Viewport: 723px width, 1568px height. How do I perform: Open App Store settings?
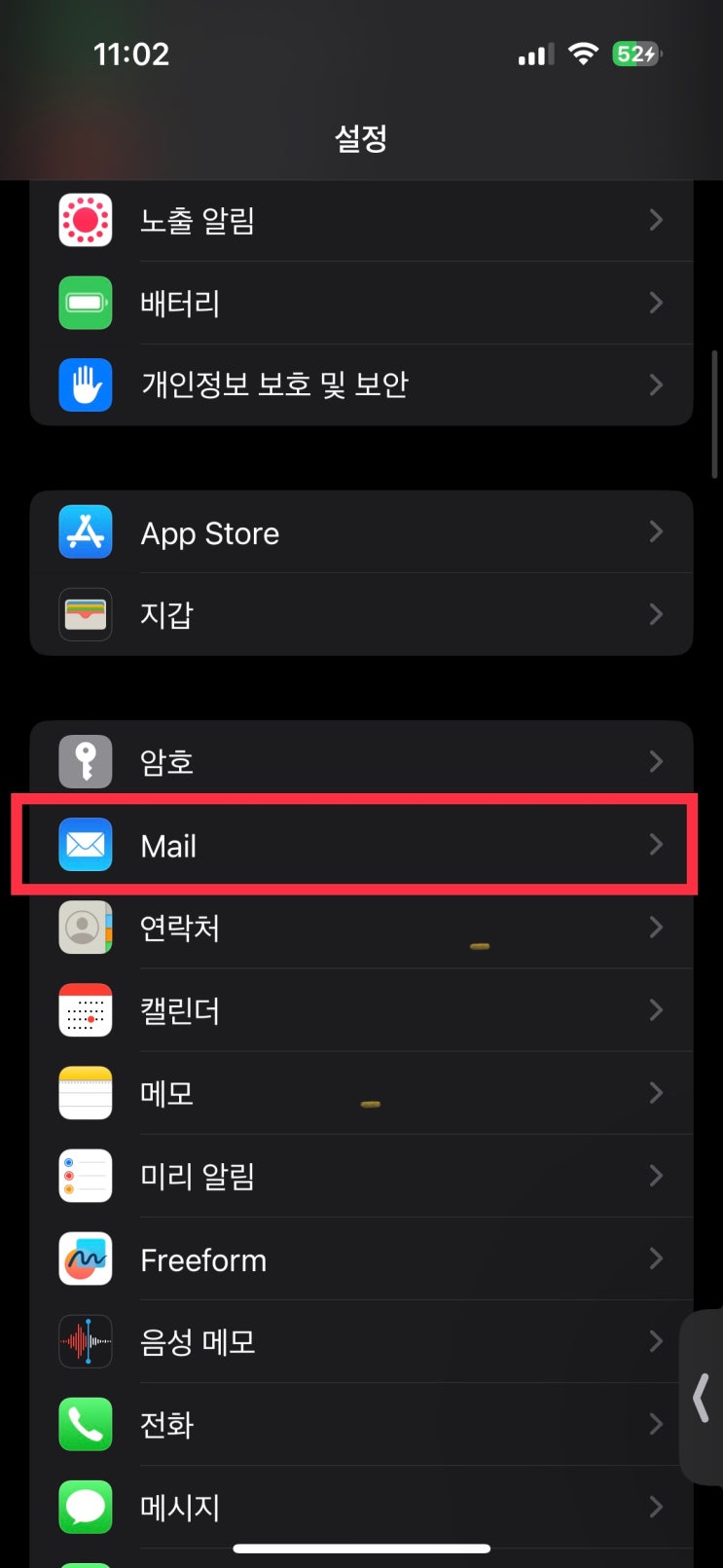pyautogui.click(x=361, y=532)
